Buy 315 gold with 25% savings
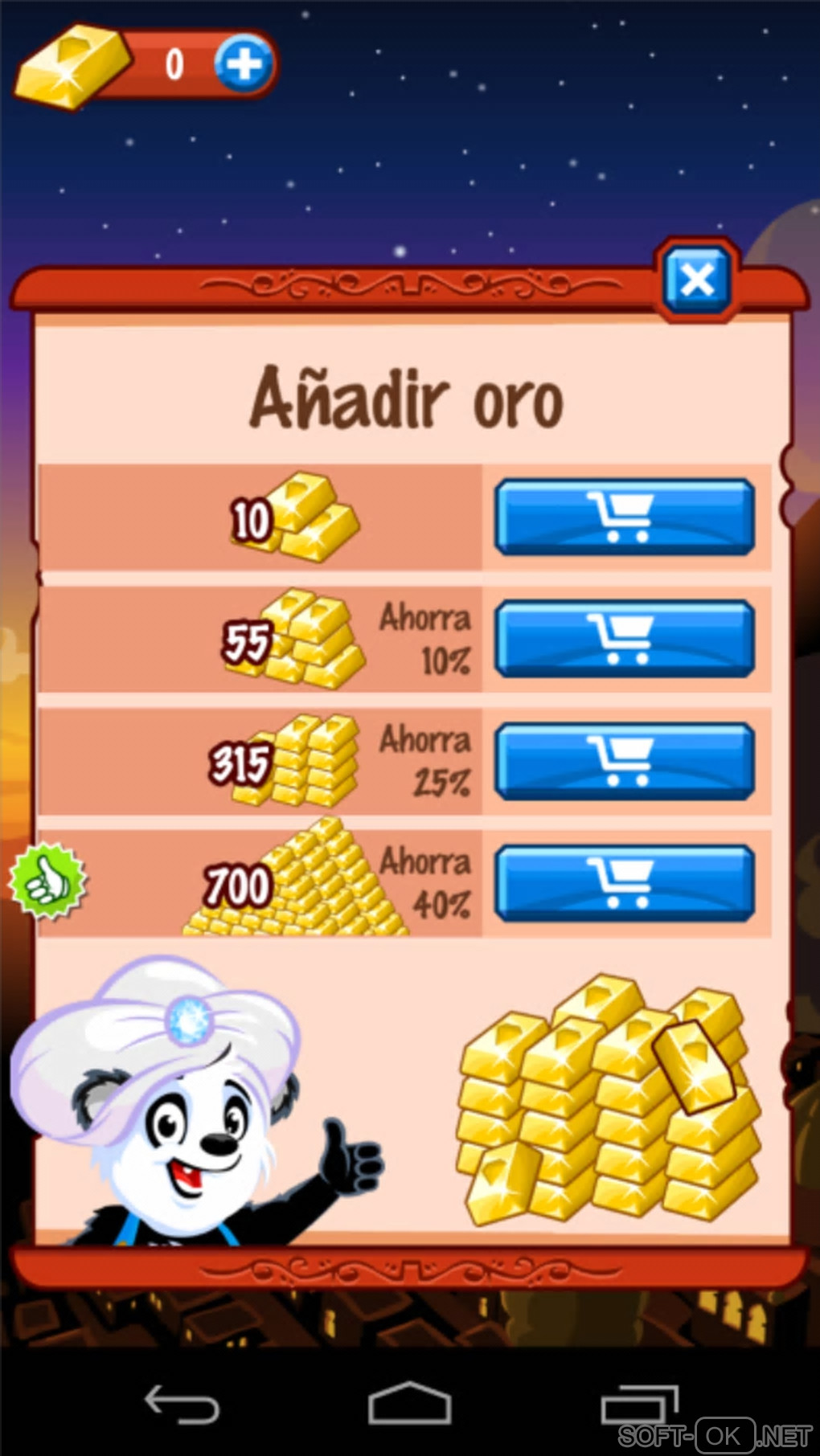The width and height of the screenshot is (820, 1456). pyautogui.click(x=624, y=760)
